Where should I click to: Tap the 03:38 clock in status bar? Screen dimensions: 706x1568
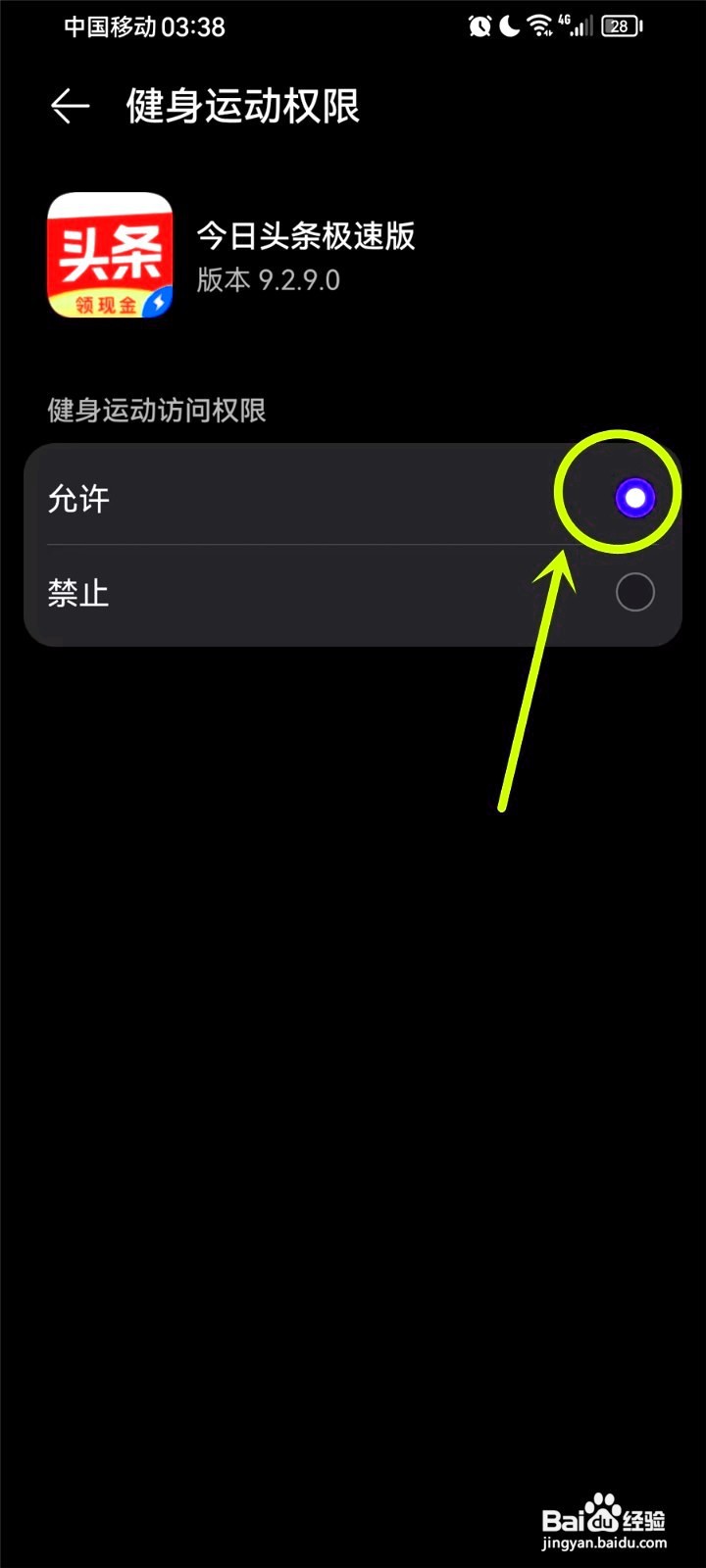[x=193, y=27]
